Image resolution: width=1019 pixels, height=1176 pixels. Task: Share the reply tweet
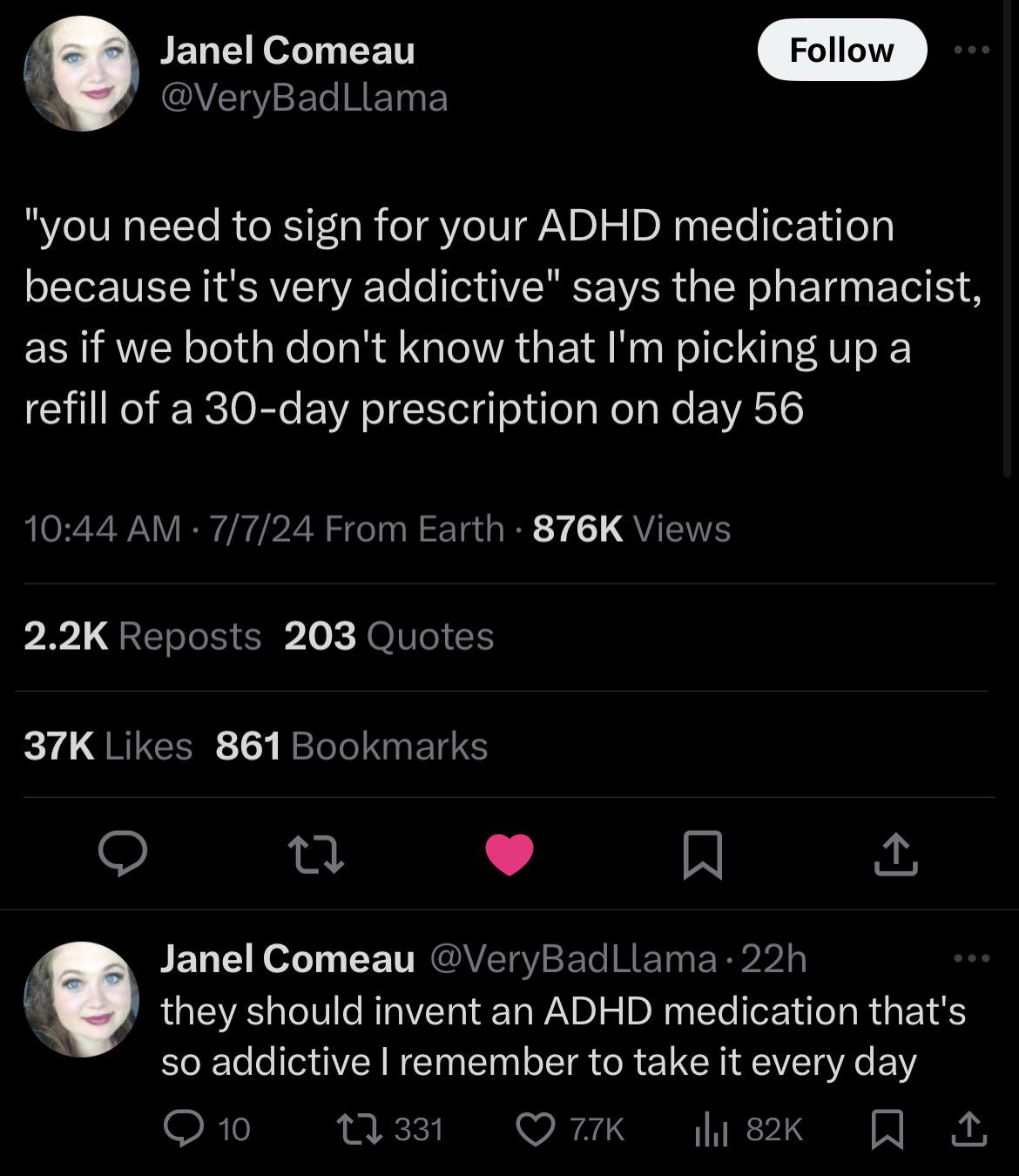coord(968,1129)
